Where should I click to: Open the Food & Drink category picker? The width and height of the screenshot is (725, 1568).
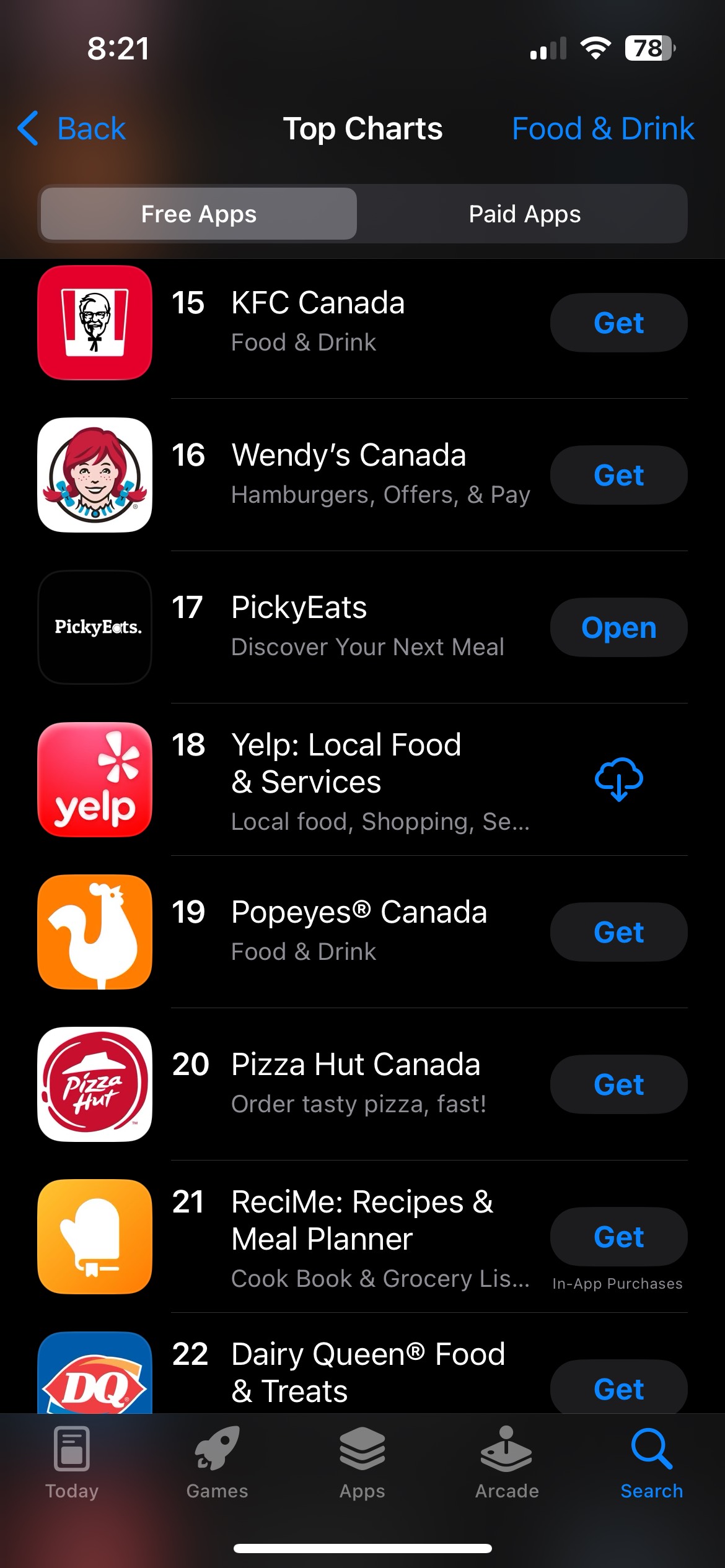[x=602, y=129]
